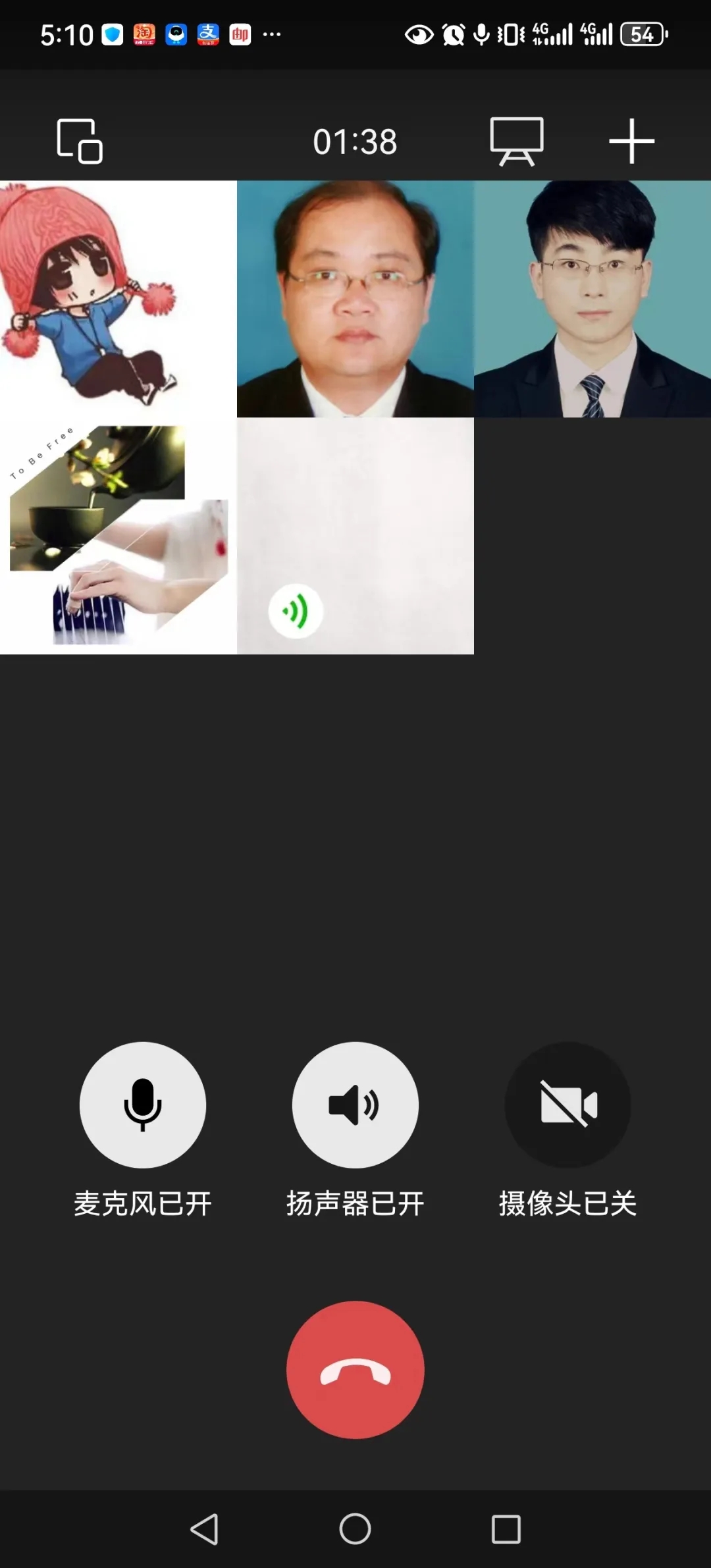Select the 'To Be Free' avatar tile
The height and width of the screenshot is (1568, 711).
[118, 536]
